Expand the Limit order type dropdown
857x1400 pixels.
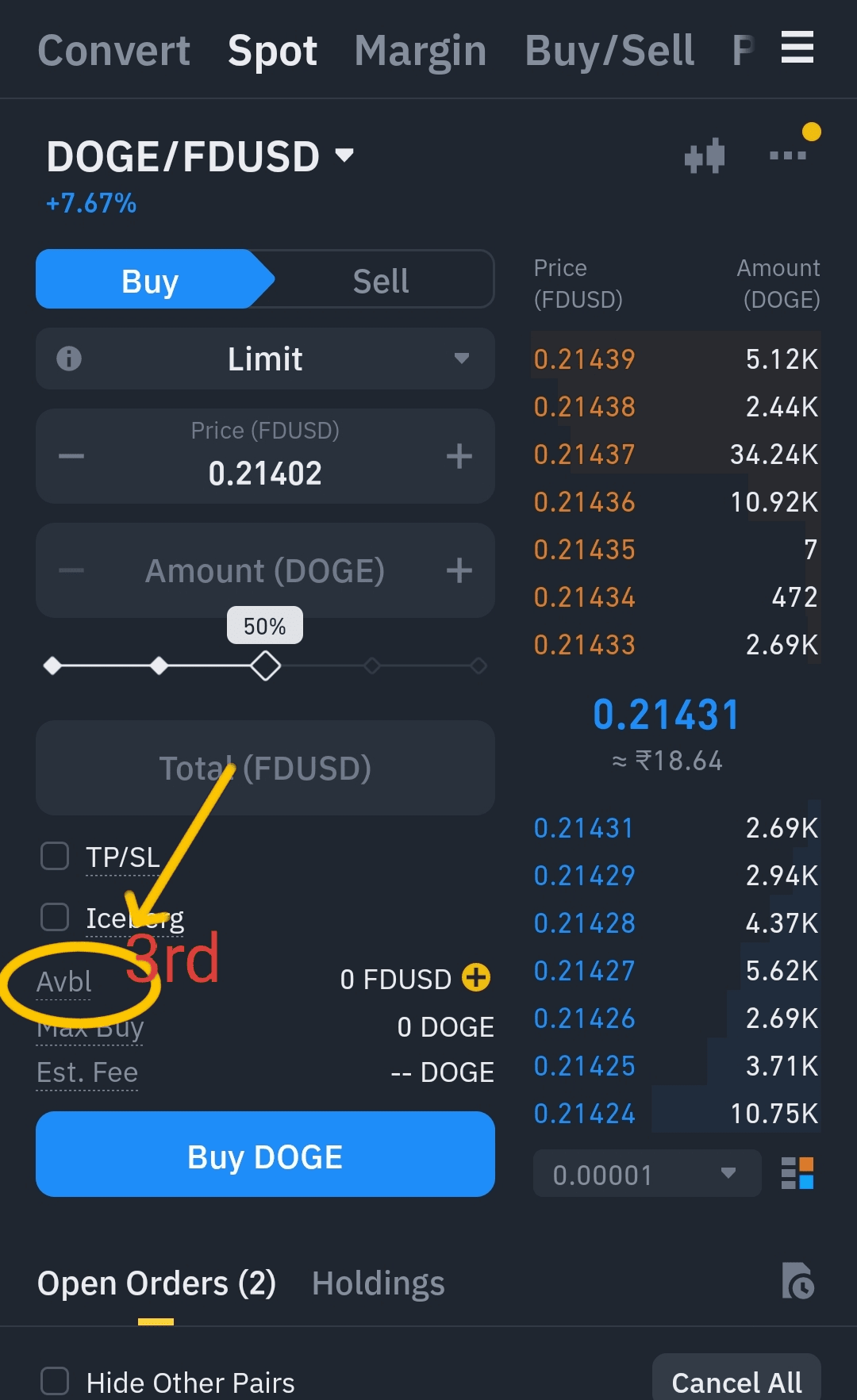pyautogui.click(x=265, y=359)
